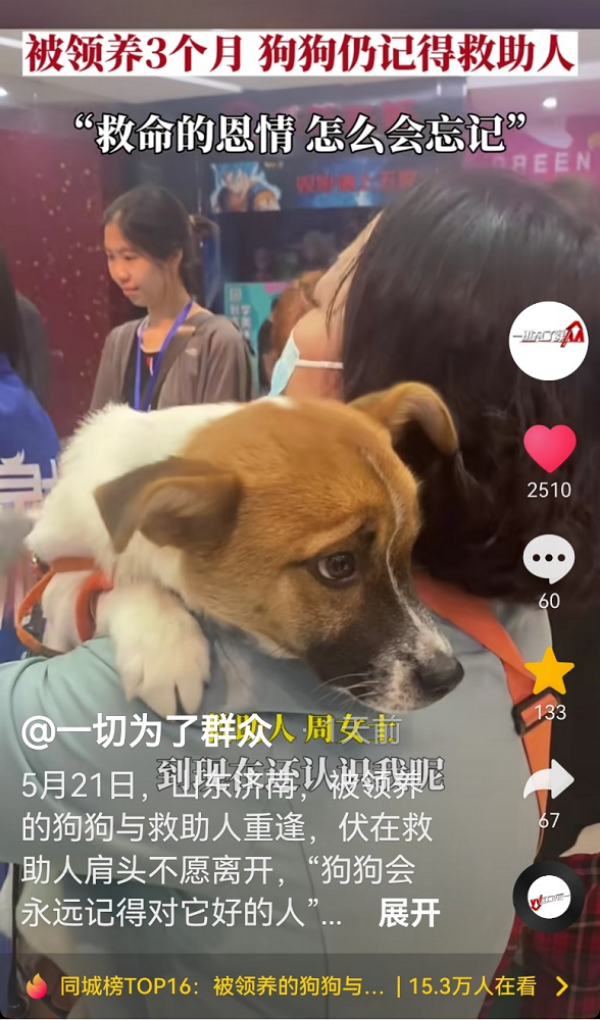
Task: Add this video to favorites with the star
Action: point(549,671)
